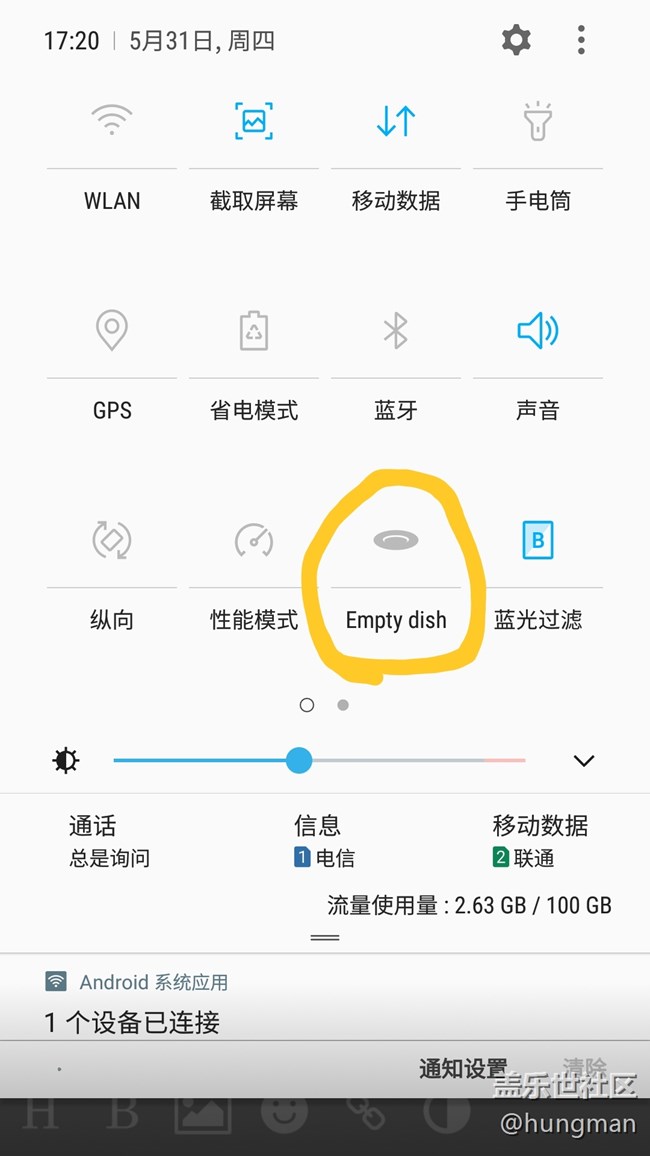Screen dimensions: 650x1156
Task: Open 通知设置 notification settings
Action: 463,1069
